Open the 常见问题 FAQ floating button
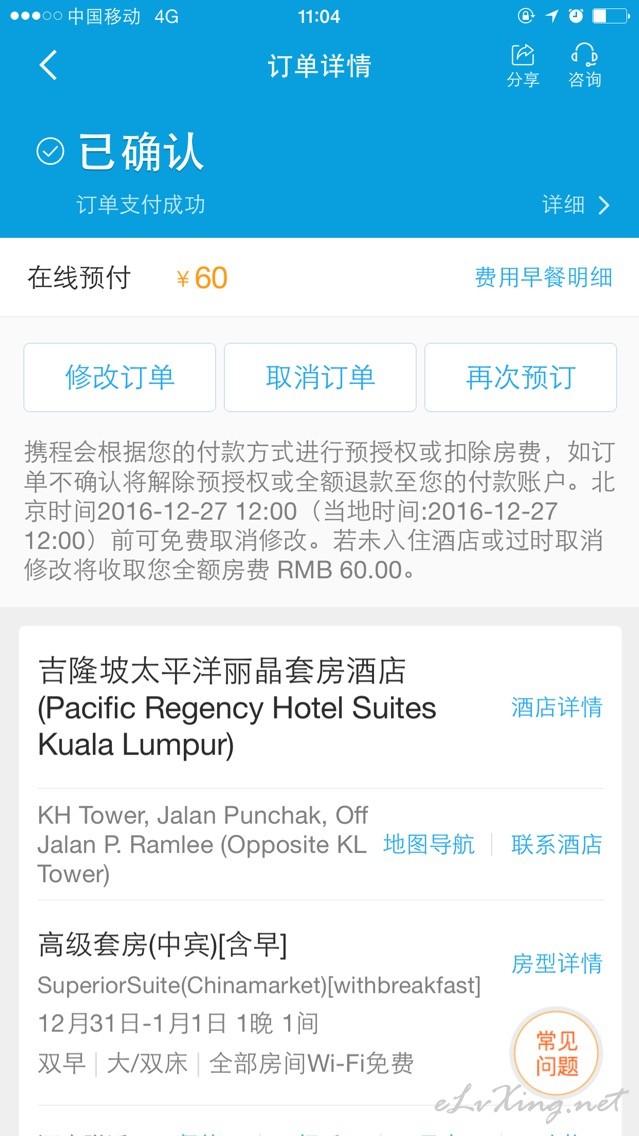The height and width of the screenshot is (1136, 639). click(x=556, y=1053)
